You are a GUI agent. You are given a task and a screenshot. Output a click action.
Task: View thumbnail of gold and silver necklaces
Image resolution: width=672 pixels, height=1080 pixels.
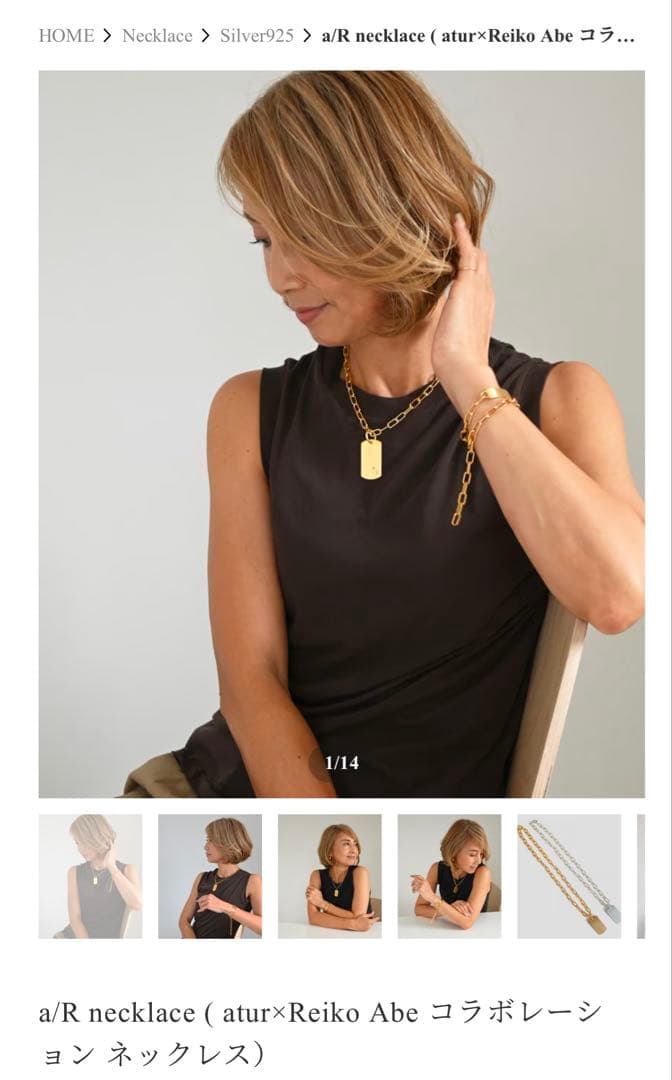point(569,876)
